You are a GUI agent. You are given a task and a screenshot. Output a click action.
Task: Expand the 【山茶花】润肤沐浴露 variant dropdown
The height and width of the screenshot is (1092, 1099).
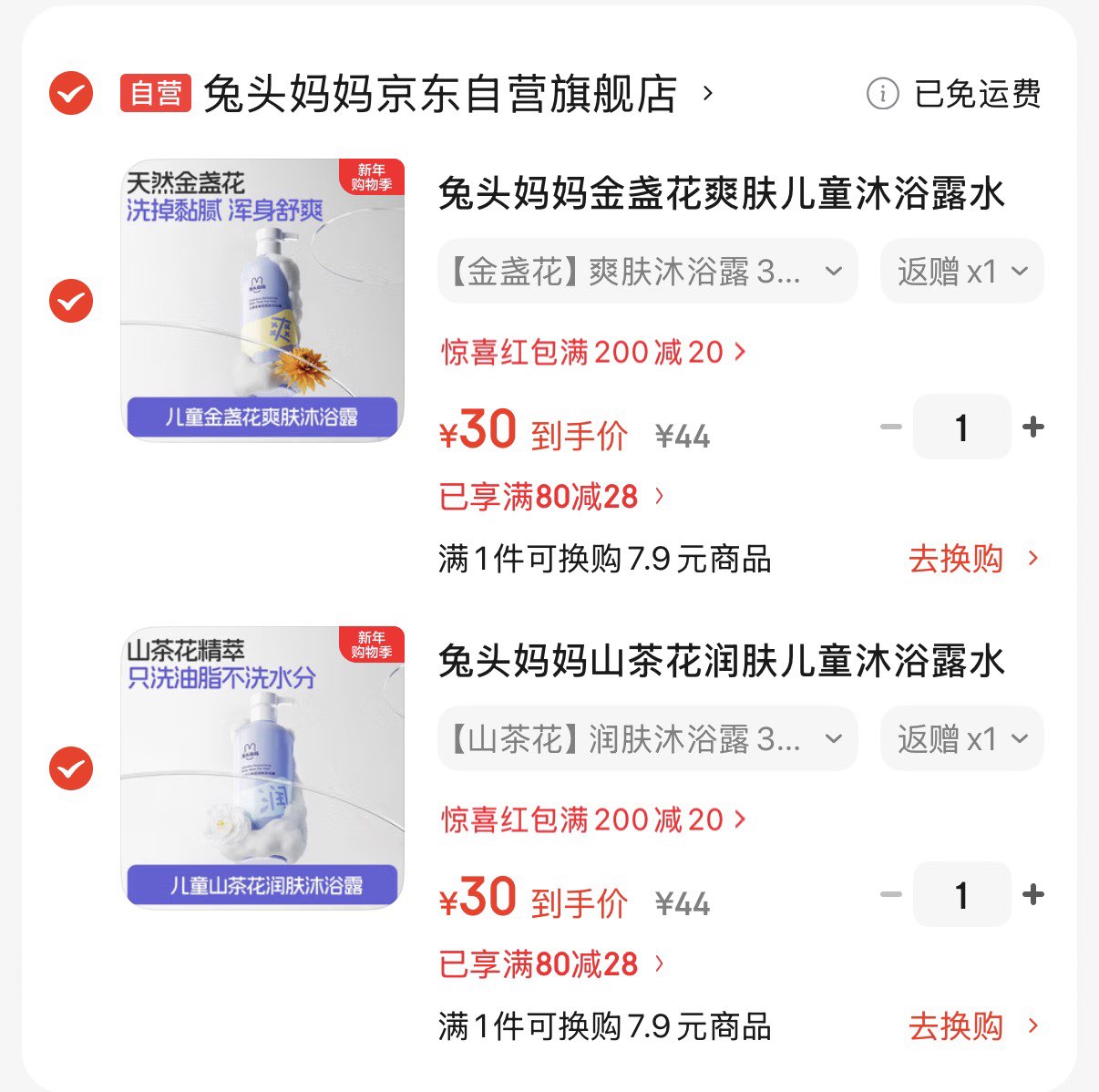[x=647, y=738]
